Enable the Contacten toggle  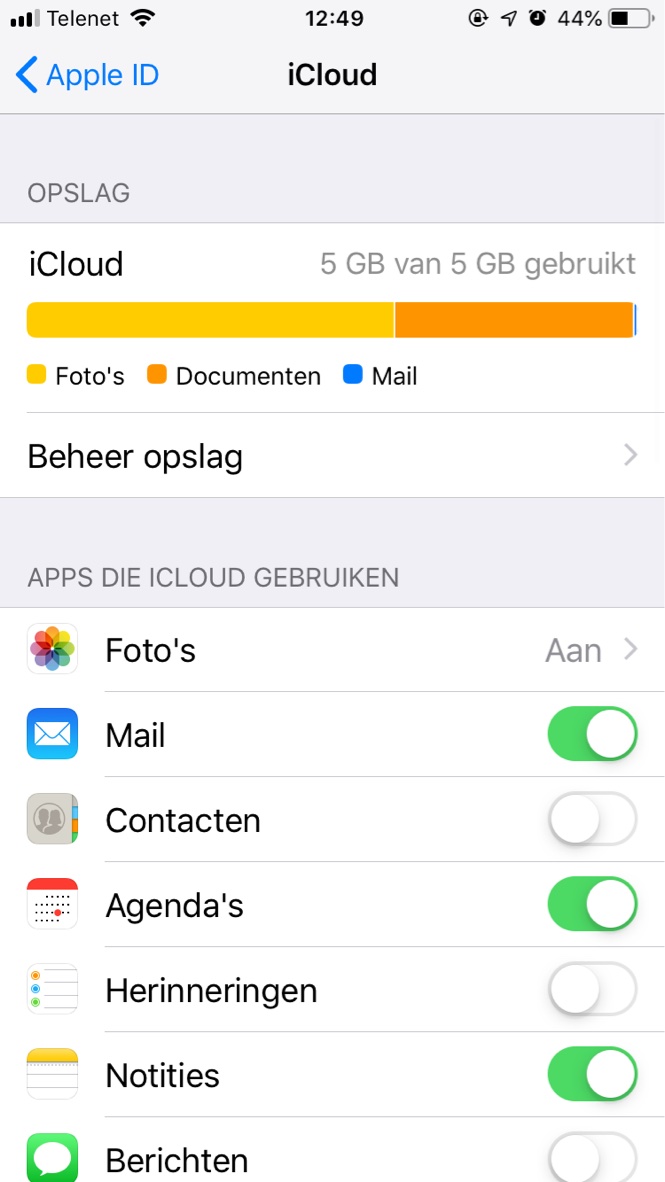click(x=592, y=820)
